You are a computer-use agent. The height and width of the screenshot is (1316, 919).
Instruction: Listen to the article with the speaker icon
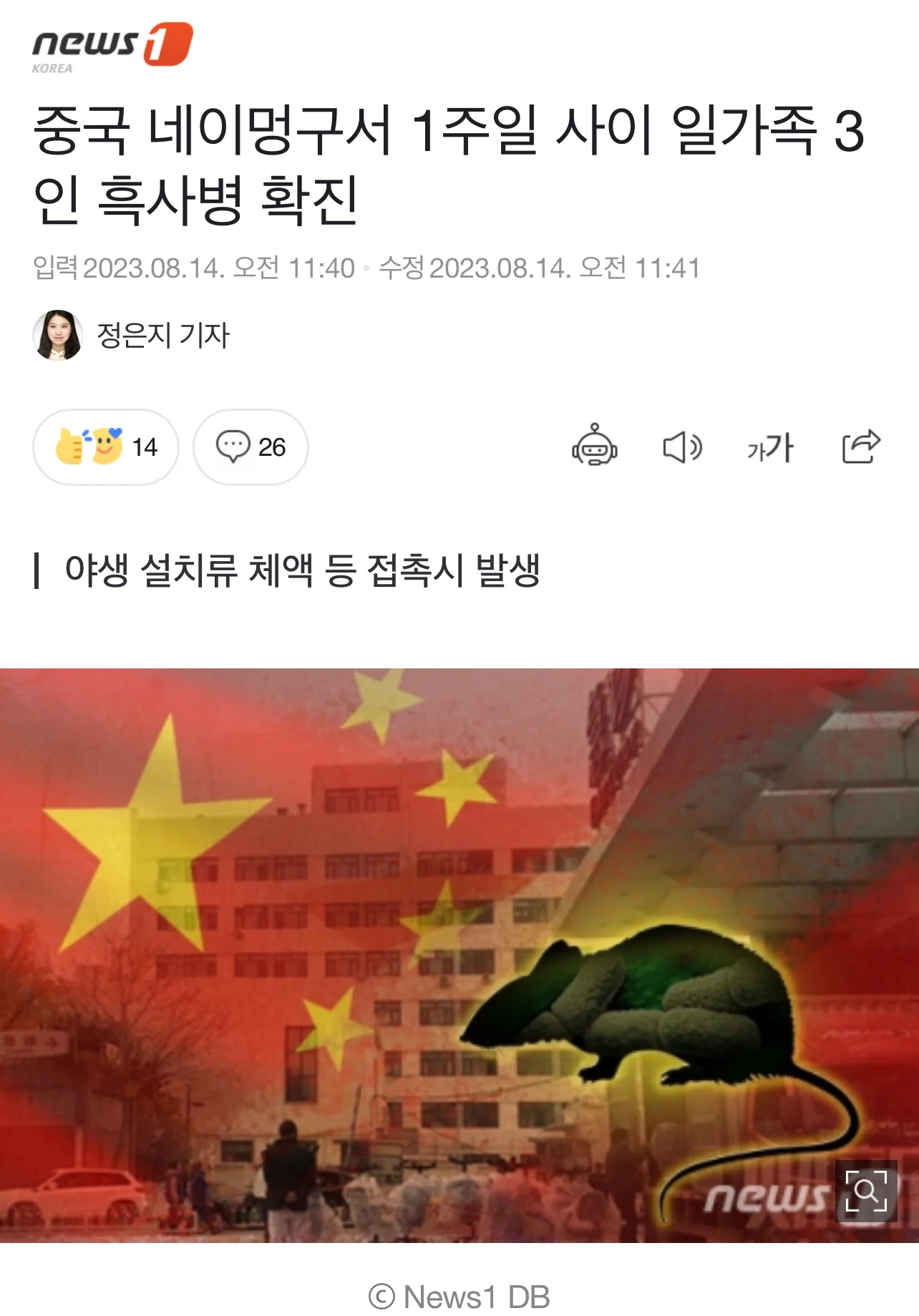click(x=682, y=448)
